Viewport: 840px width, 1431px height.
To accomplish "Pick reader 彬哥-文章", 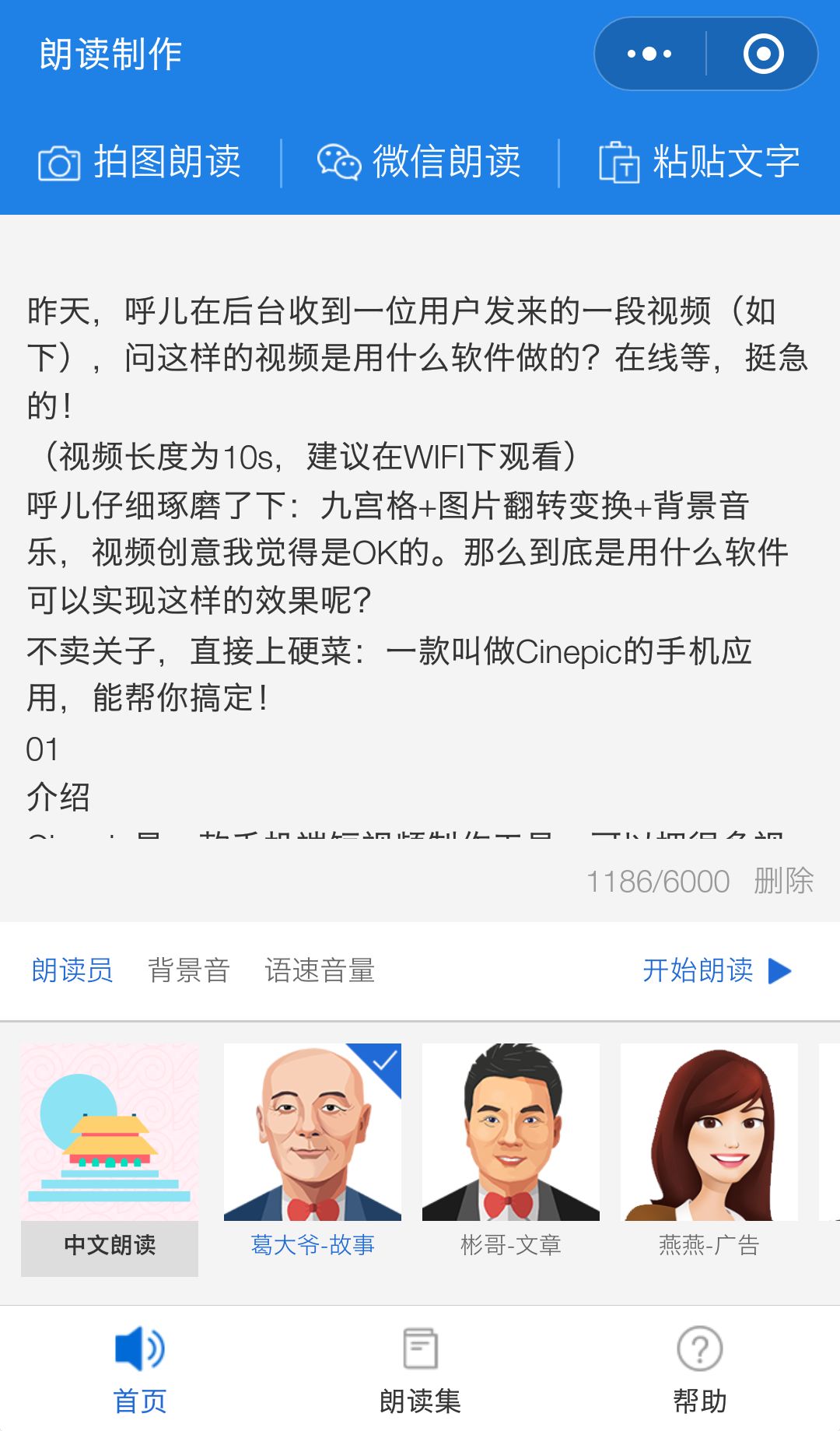I will (x=511, y=1152).
